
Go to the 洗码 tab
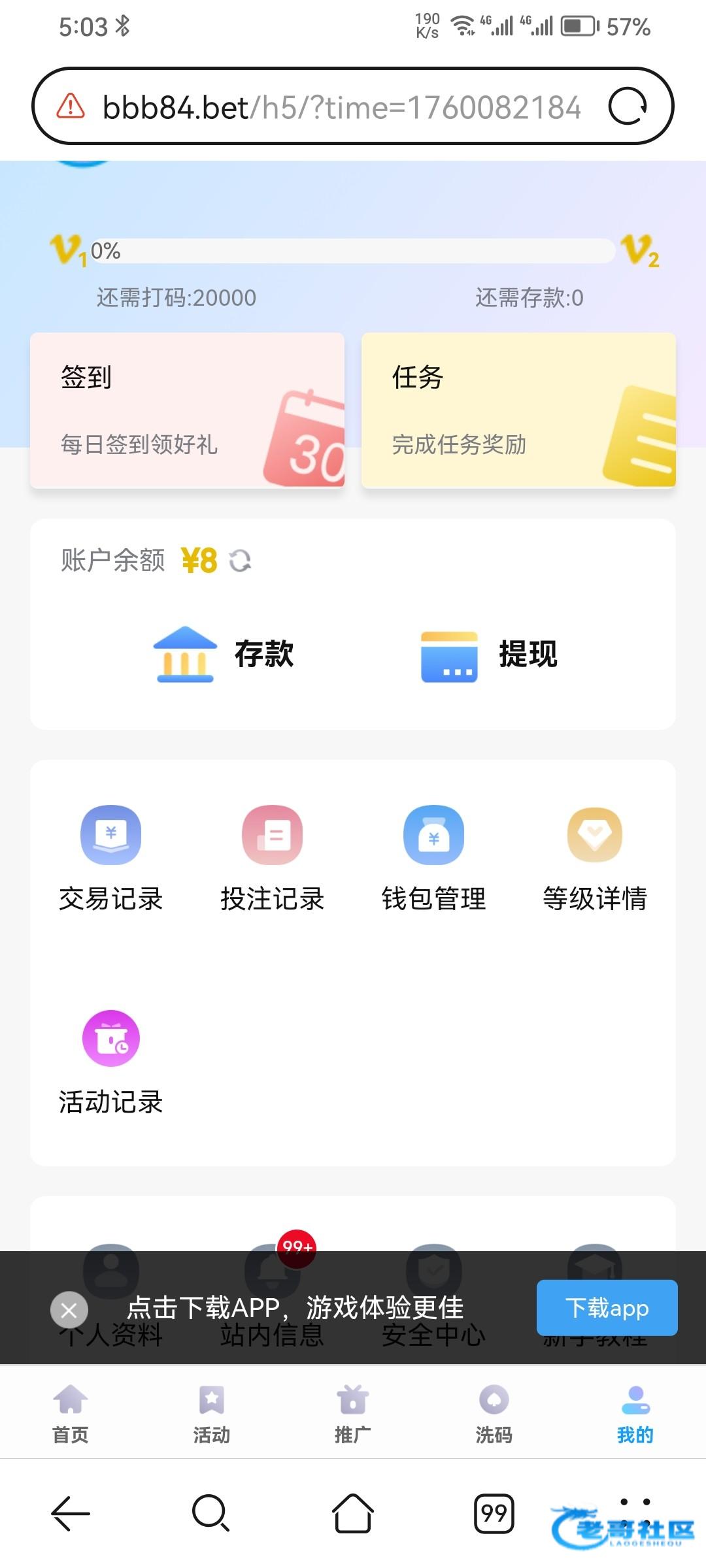coord(494,1414)
